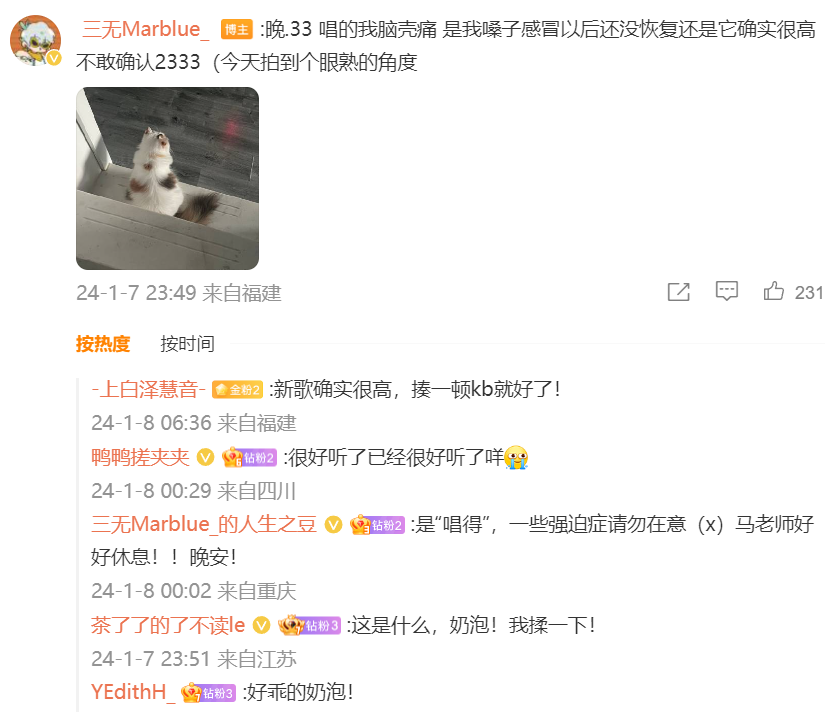Switch sorting to 按时间
Image resolution: width=840 pixels, height=712 pixels.
(x=187, y=344)
